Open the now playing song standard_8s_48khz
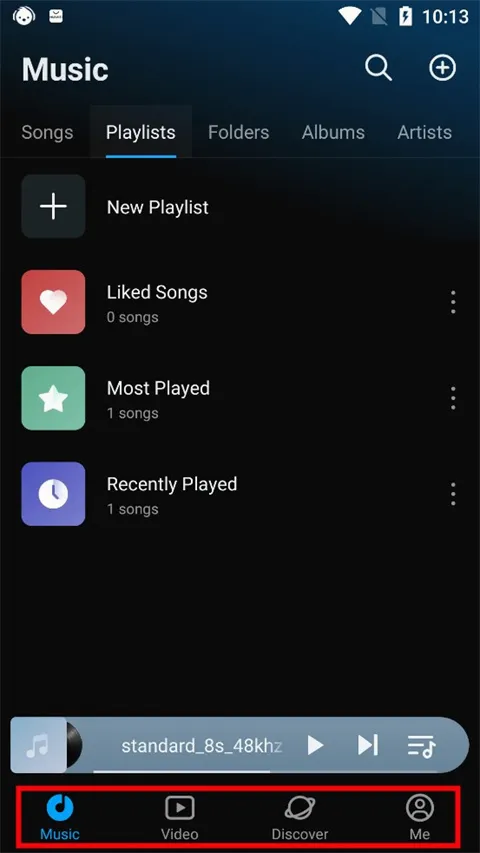480x853 pixels. [202, 746]
